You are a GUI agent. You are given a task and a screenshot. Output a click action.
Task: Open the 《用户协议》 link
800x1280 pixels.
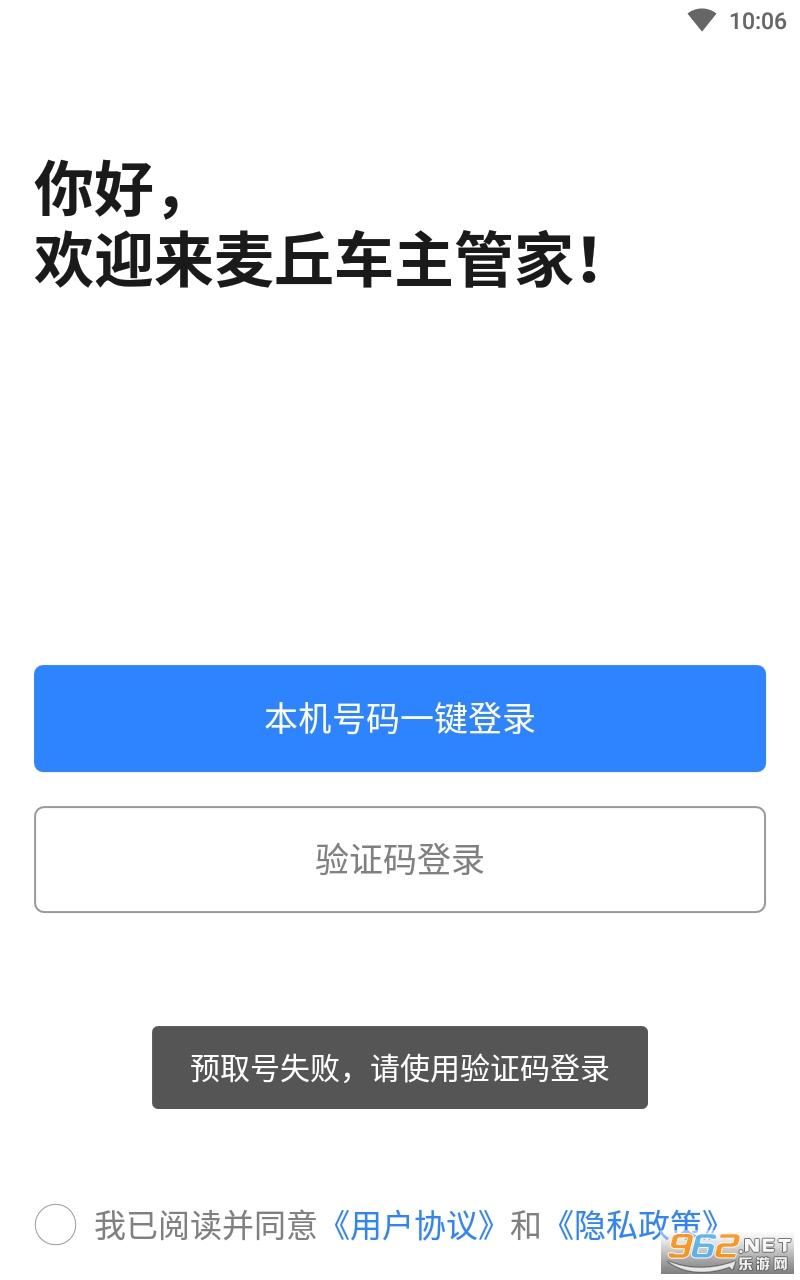(x=415, y=1225)
